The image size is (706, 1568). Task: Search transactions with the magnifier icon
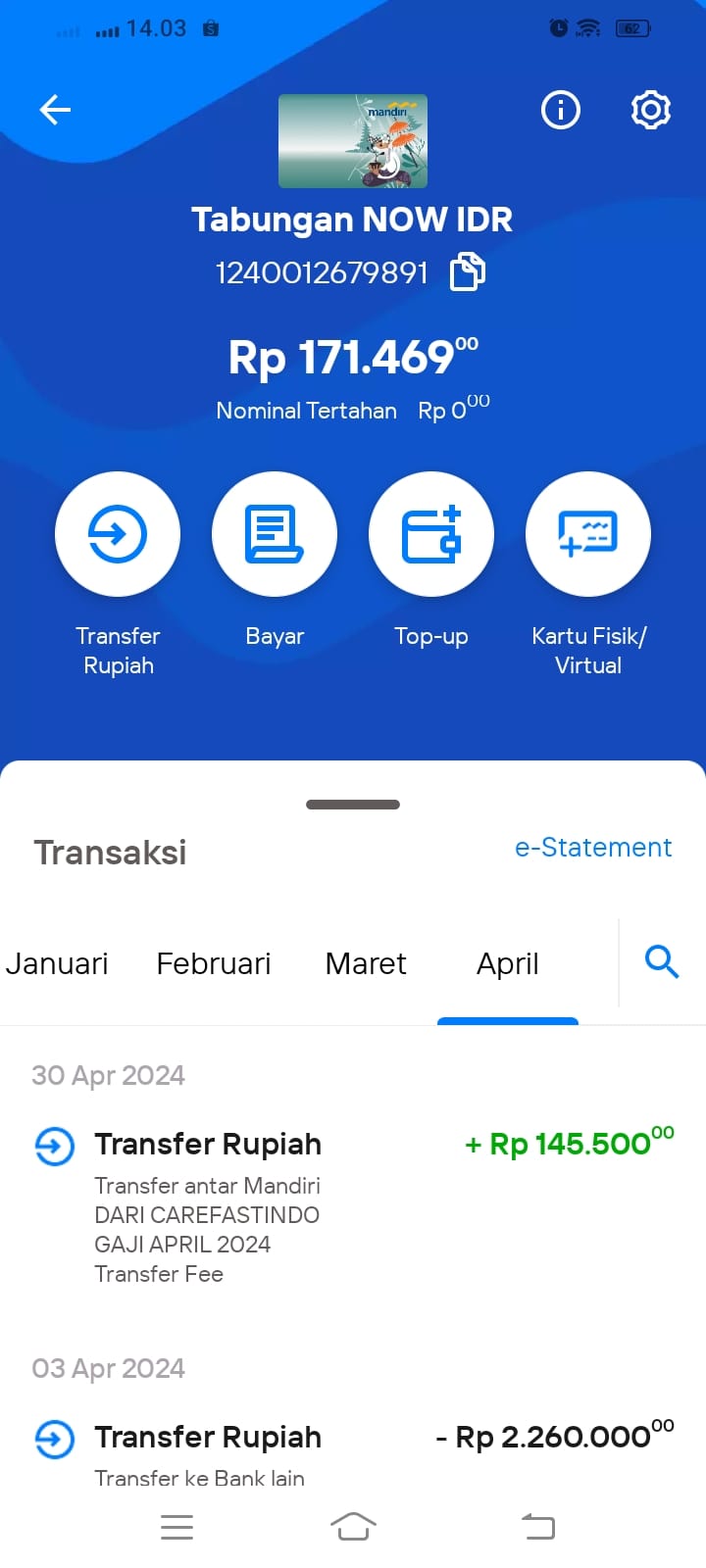click(662, 961)
